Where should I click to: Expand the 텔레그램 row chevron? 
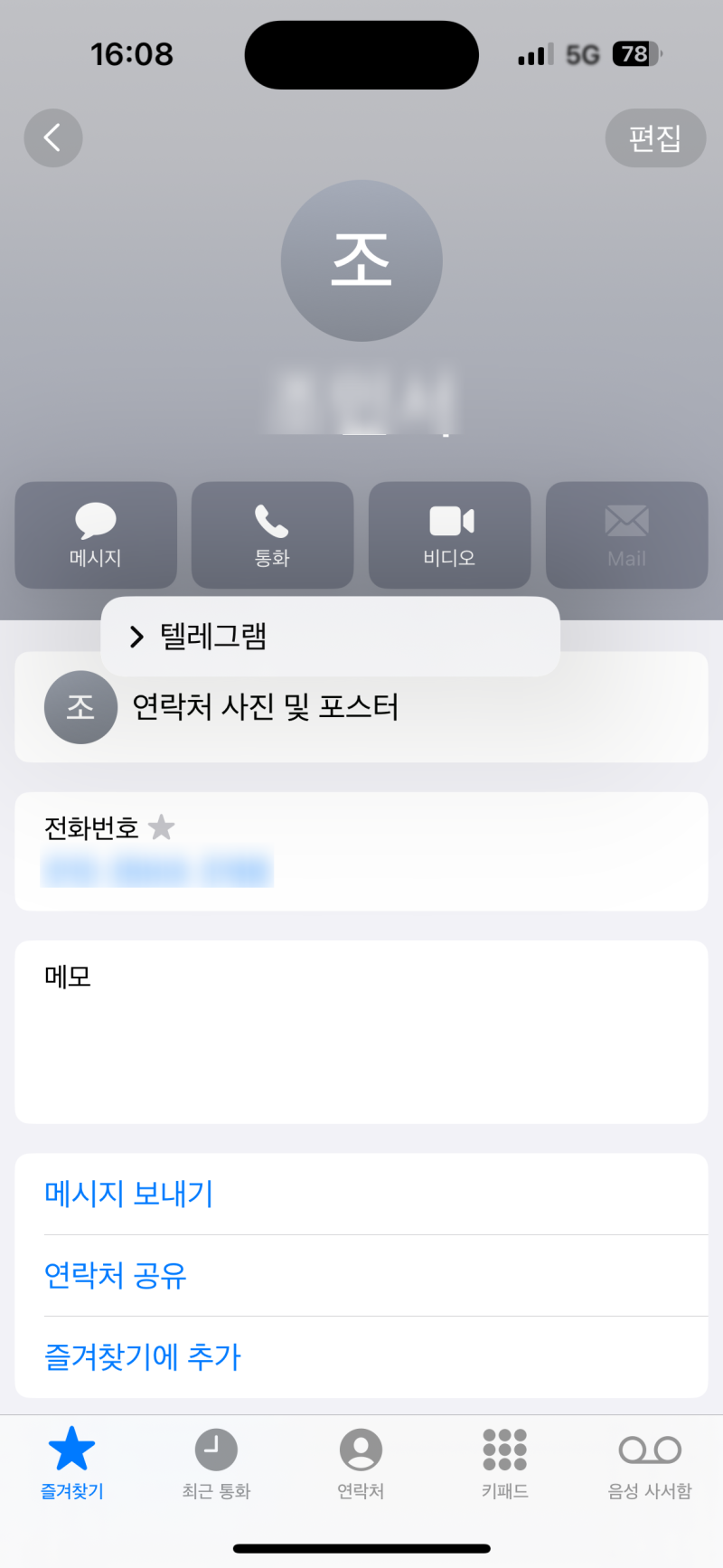(136, 637)
